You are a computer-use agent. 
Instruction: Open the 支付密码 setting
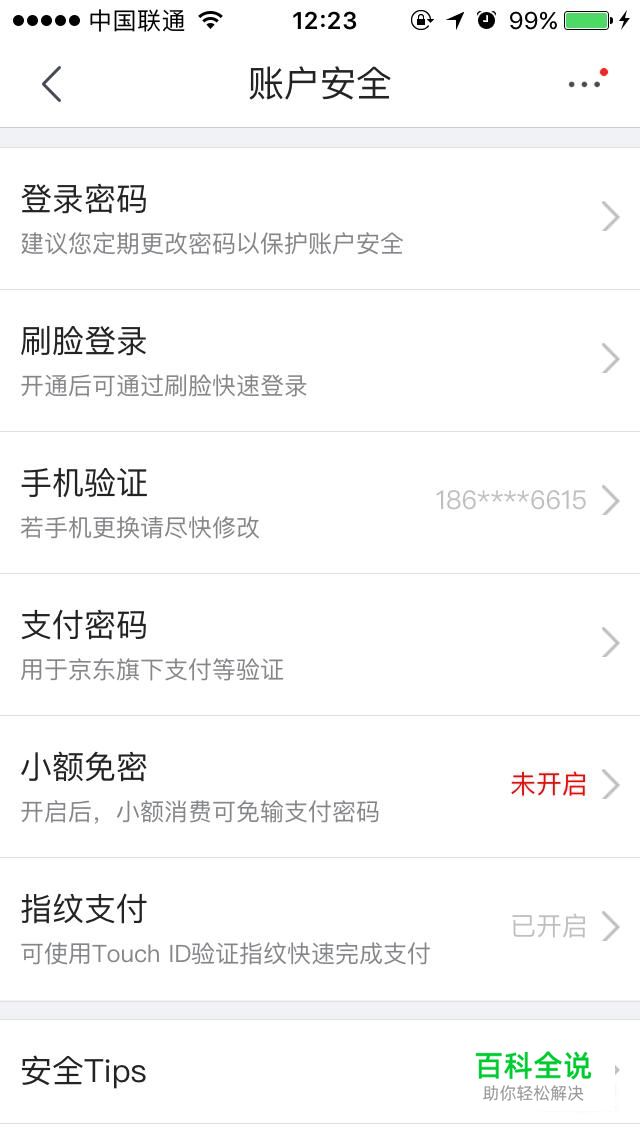coord(320,644)
